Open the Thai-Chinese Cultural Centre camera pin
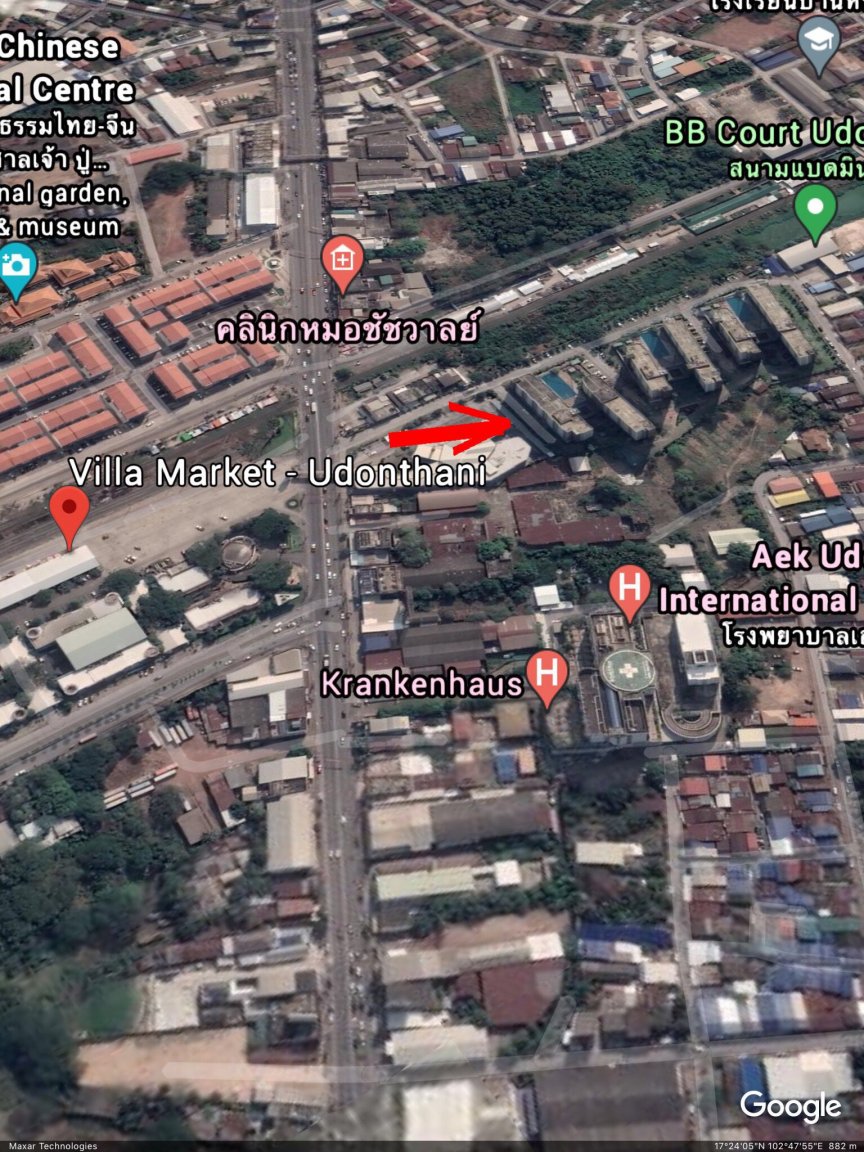 [x=17, y=266]
